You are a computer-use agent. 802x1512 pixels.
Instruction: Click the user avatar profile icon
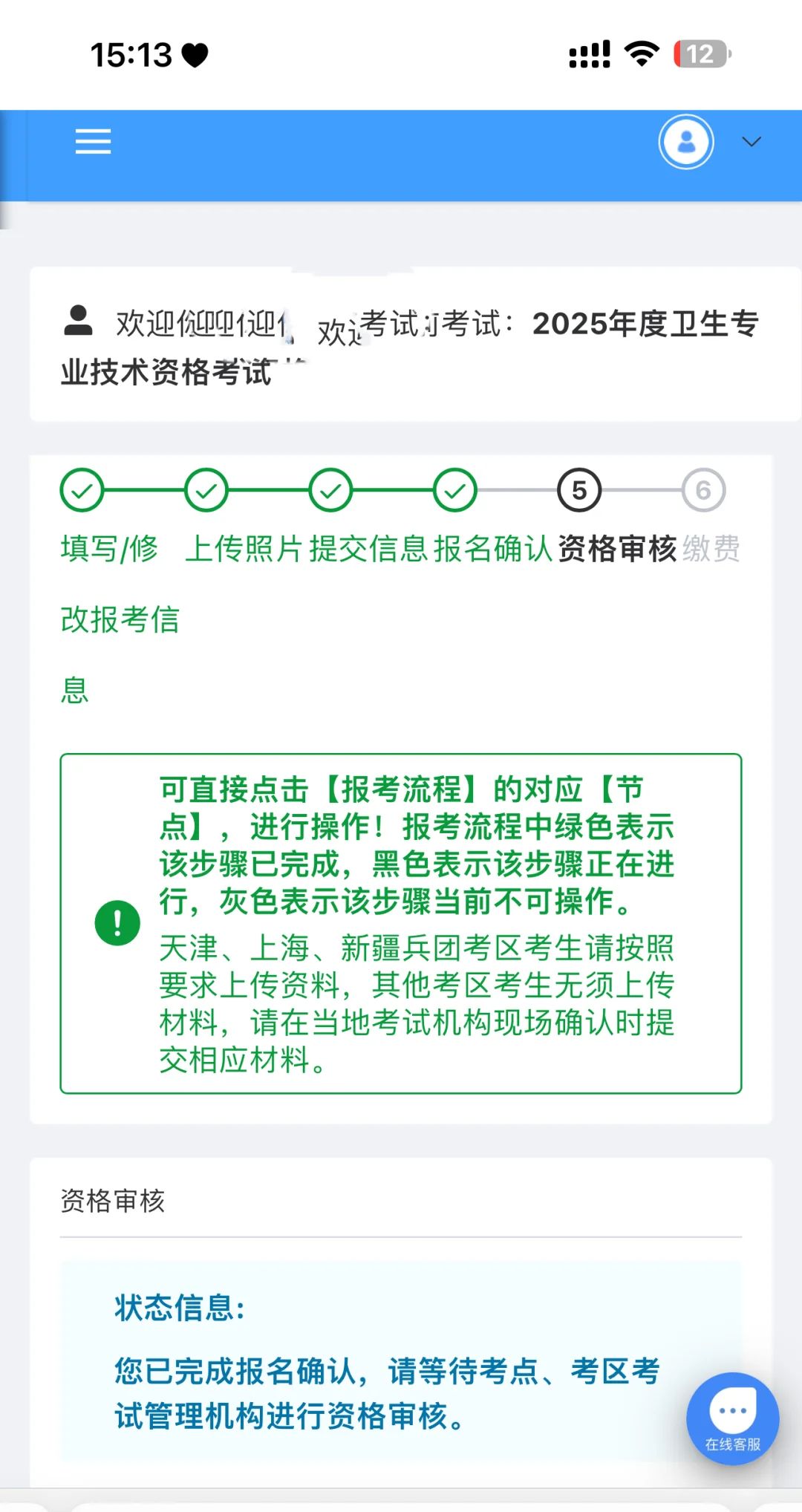click(685, 143)
